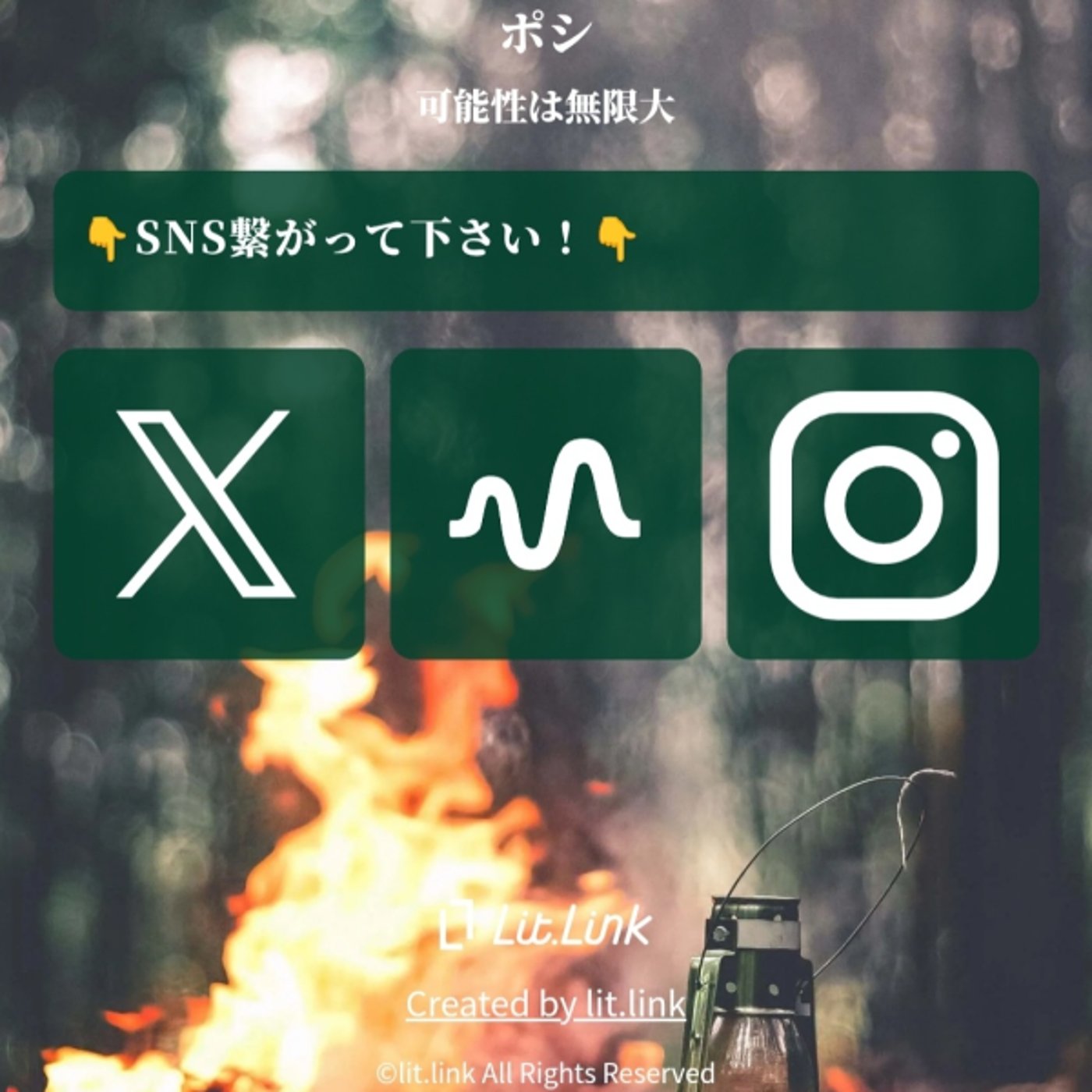The width and height of the screenshot is (1092, 1092).
Task: Open the X (Twitter) profile tile
Action: (208, 504)
